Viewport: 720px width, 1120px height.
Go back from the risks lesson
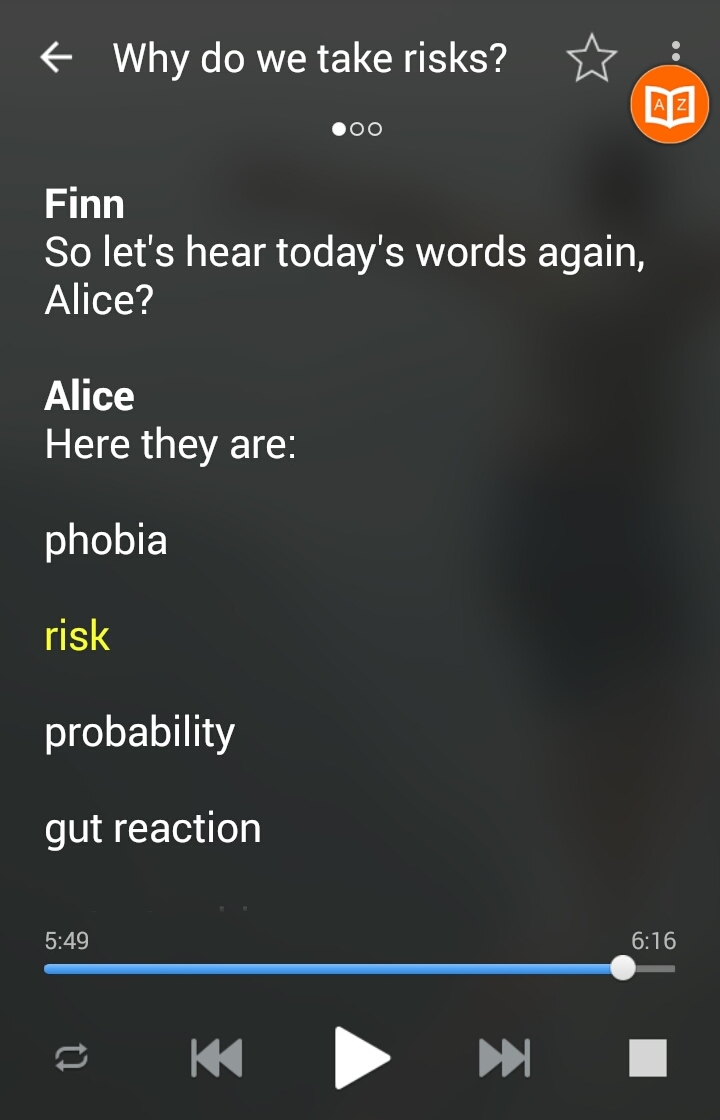point(56,59)
